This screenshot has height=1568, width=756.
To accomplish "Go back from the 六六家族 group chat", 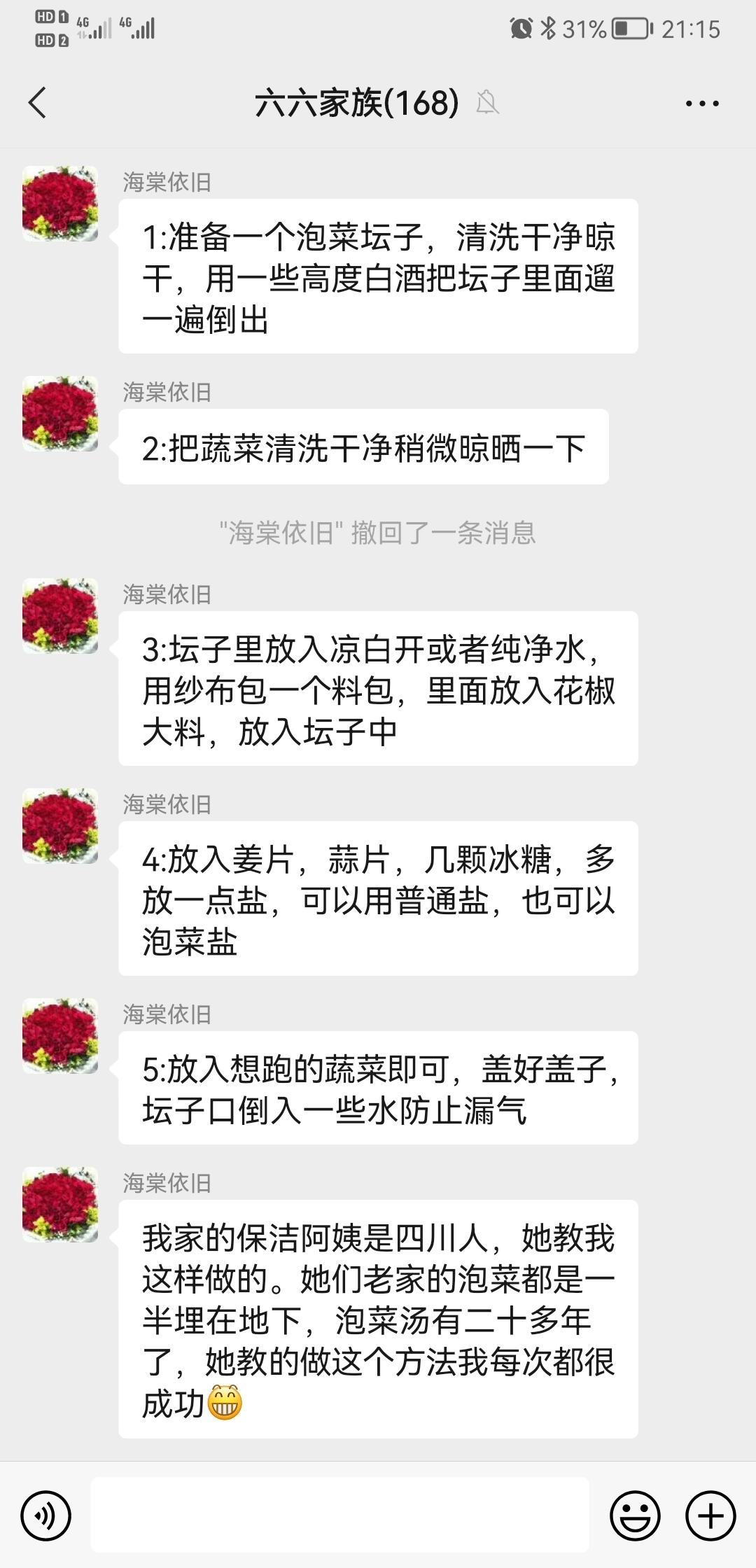I will point(38,103).
